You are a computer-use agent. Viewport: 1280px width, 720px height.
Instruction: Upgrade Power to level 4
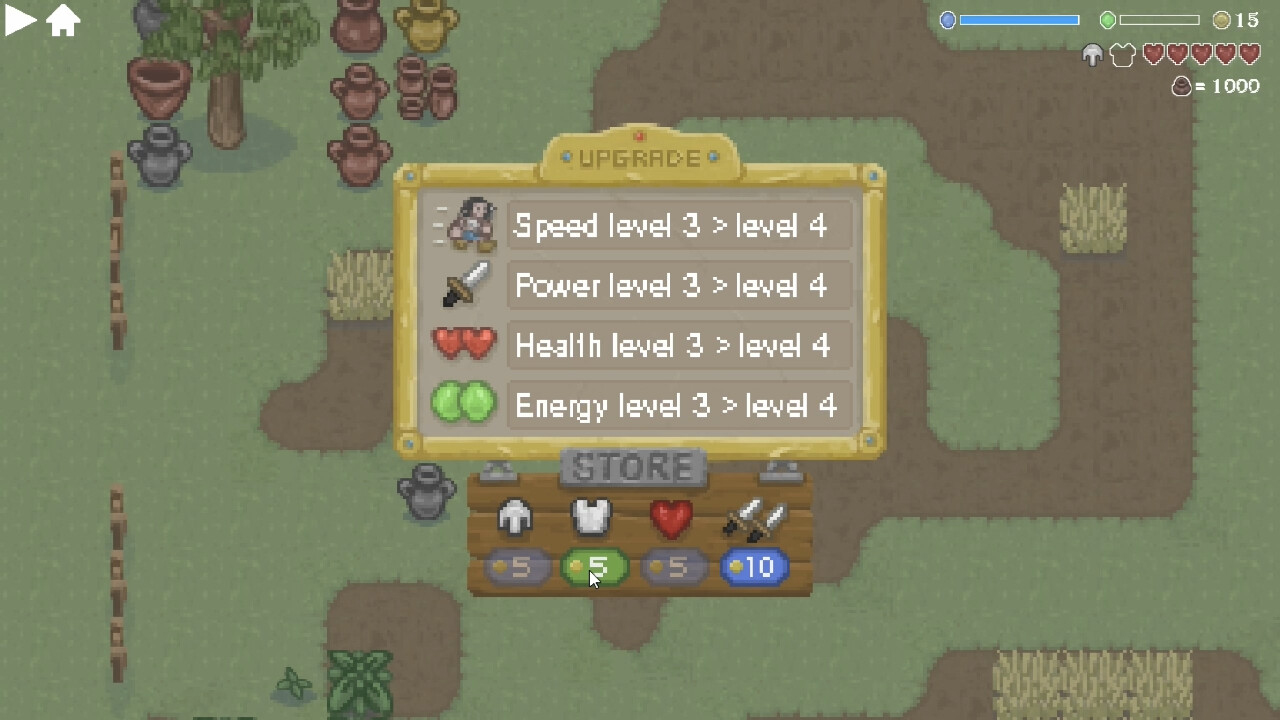(x=679, y=286)
